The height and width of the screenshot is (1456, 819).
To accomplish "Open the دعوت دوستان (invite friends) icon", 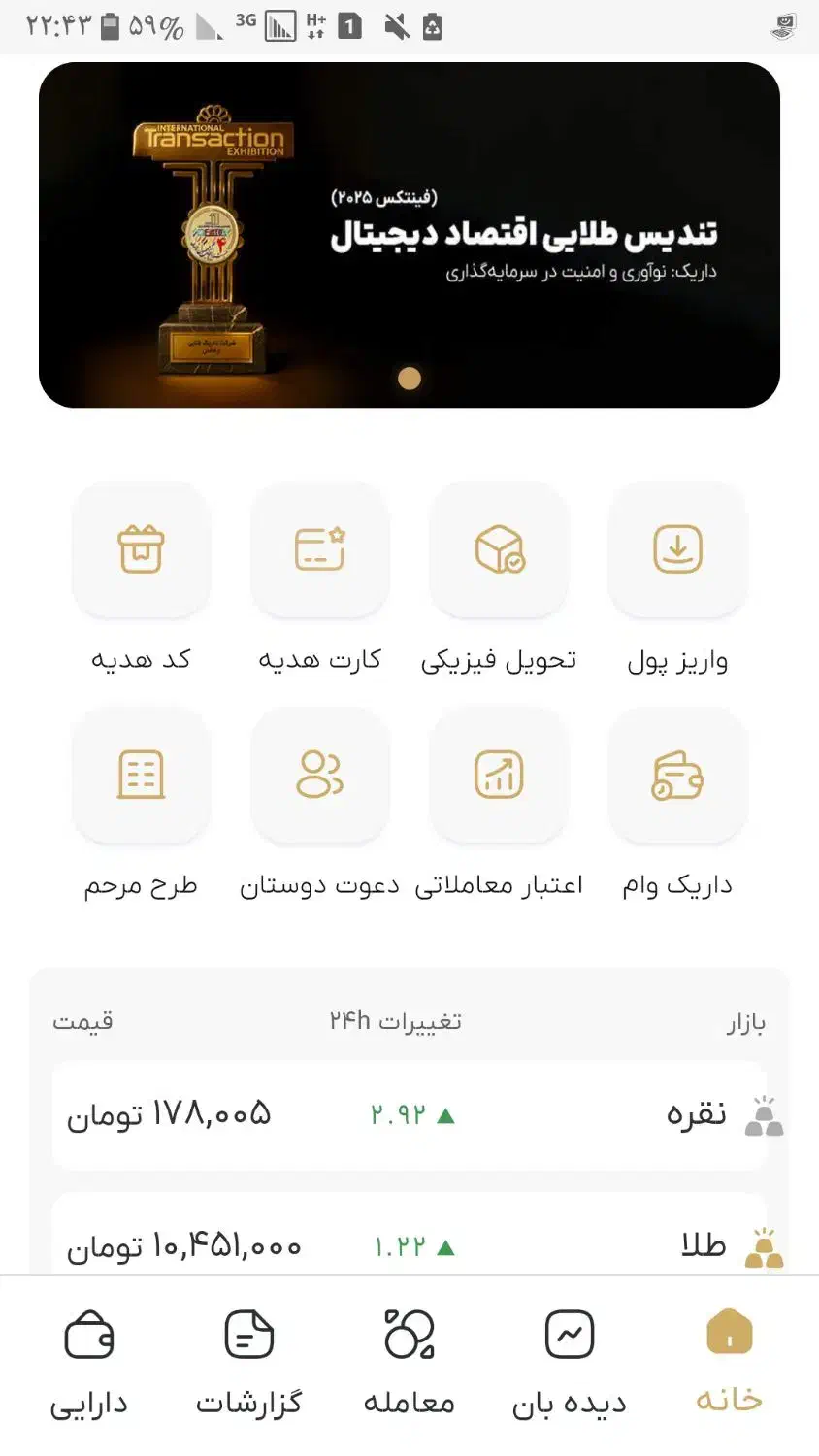I will 320,776.
